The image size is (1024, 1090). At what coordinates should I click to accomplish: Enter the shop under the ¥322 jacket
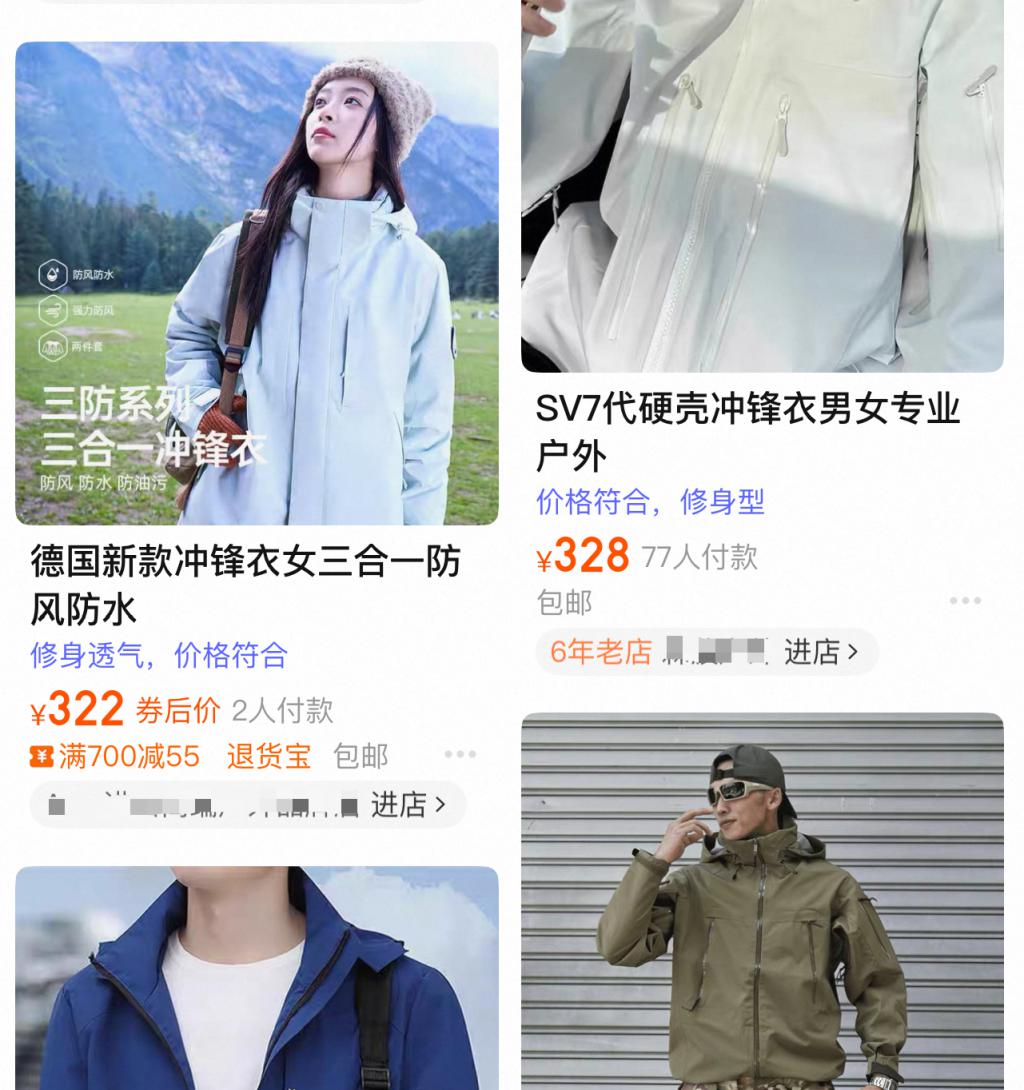tap(407, 805)
